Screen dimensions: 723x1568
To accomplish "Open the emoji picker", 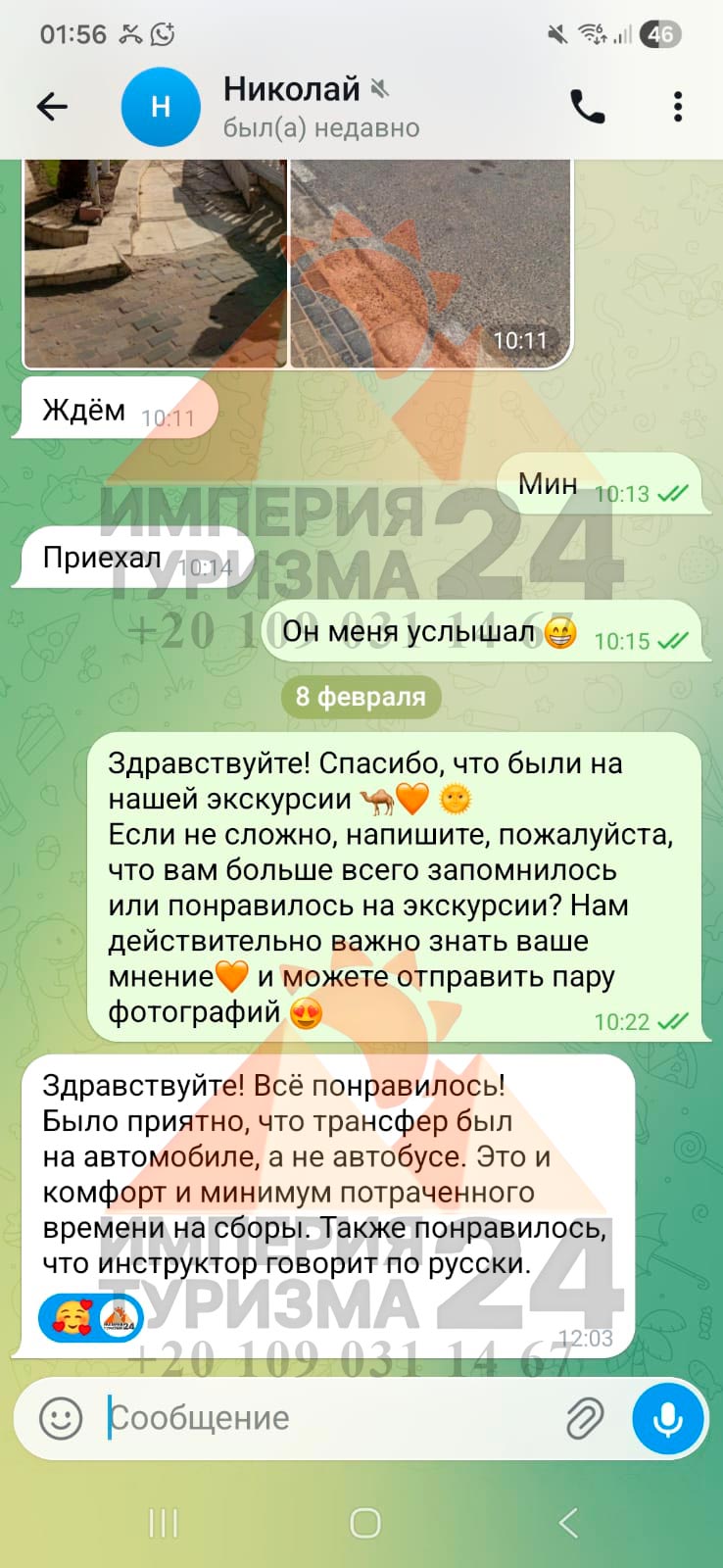I will click(x=60, y=1418).
